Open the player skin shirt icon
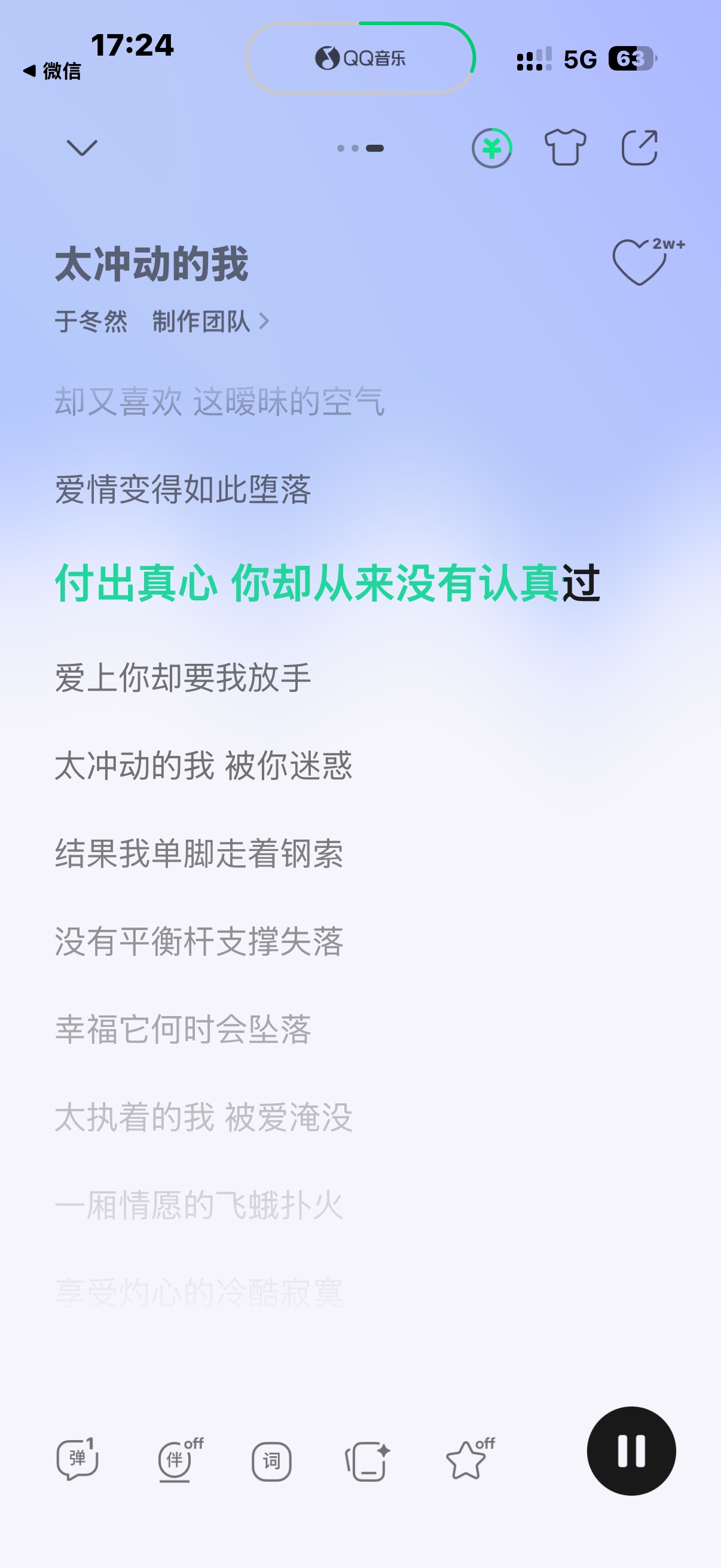The height and width of the screenshot is (1568, 721). point(565,148)
